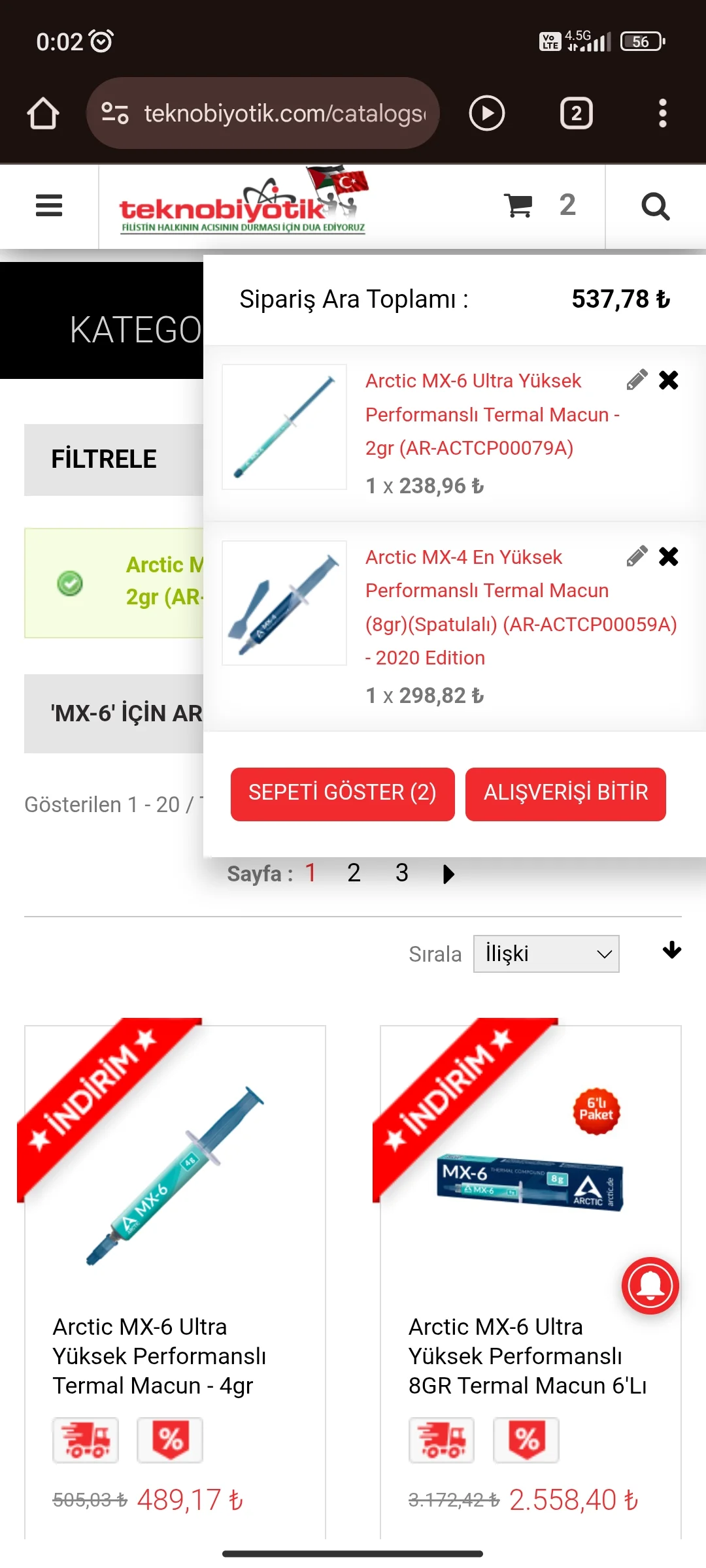Toggle the sort direction arrow
The width and height of the screenshot is (706, 1568).
click(x=671, y=951)
